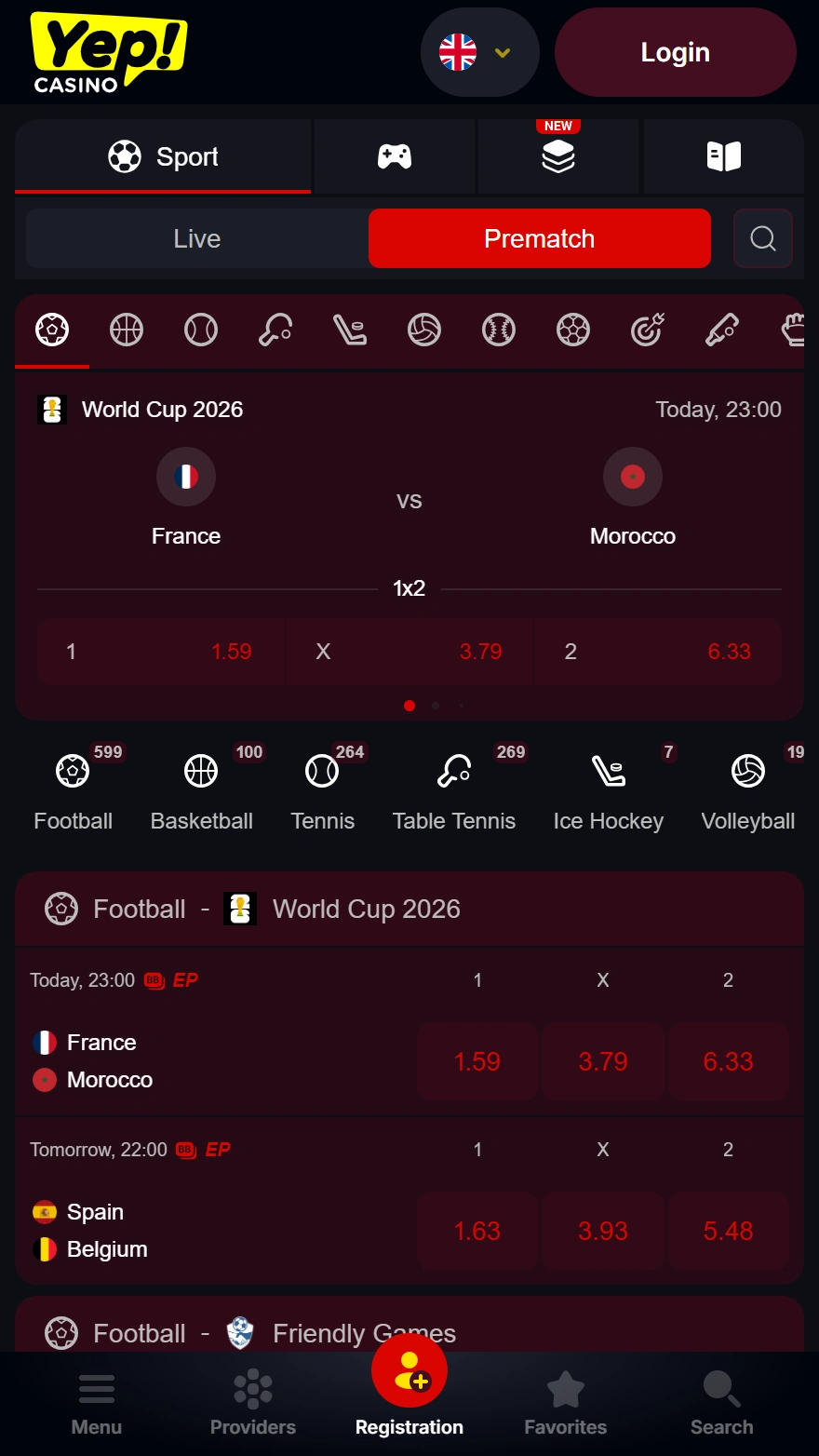The image size is (819, 1456).
Task: Tap the Login button
Action: point(676,52)
